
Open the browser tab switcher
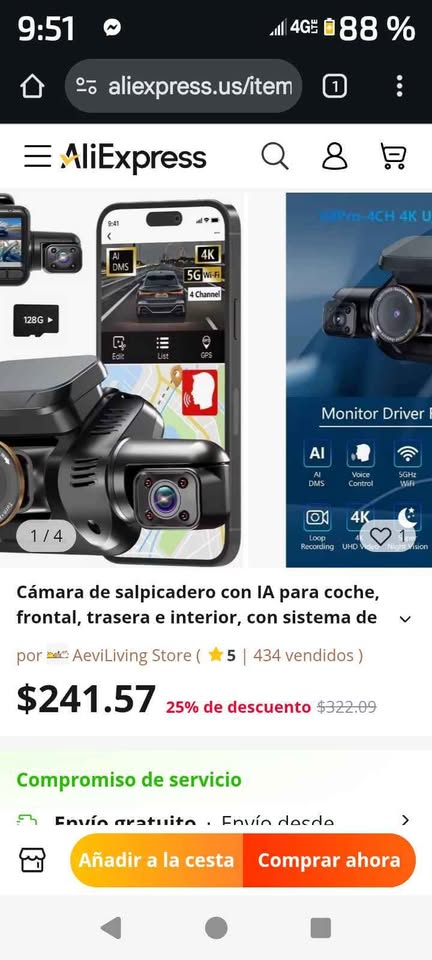pyautogui.click(x=334, y=86)
